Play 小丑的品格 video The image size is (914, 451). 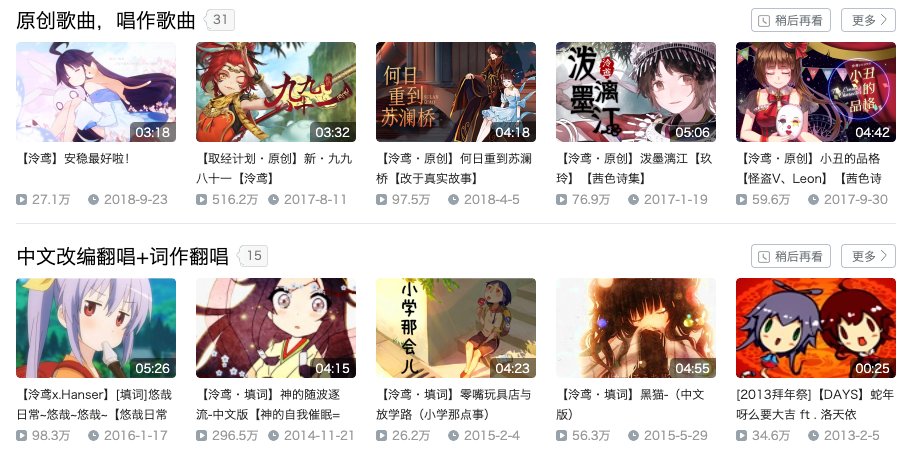coord(816,92)
